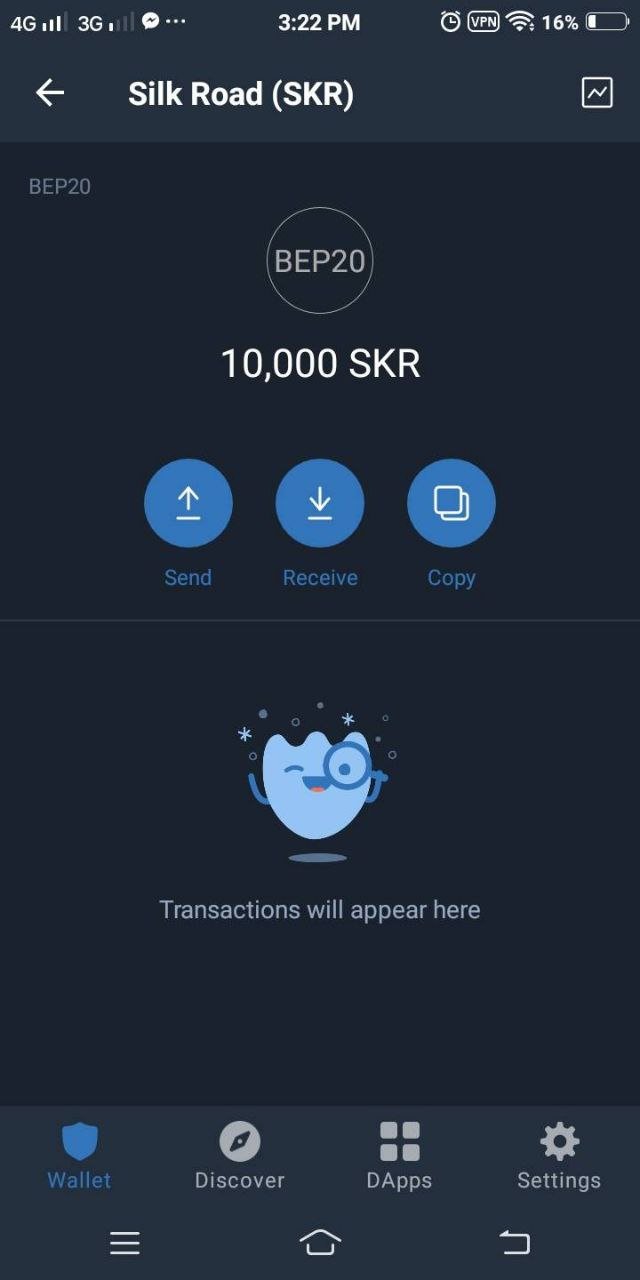The width and height of the screenshot is (640, 1280).
Task: Go back using the top-left arrow
Action: [x=50, y=93]
